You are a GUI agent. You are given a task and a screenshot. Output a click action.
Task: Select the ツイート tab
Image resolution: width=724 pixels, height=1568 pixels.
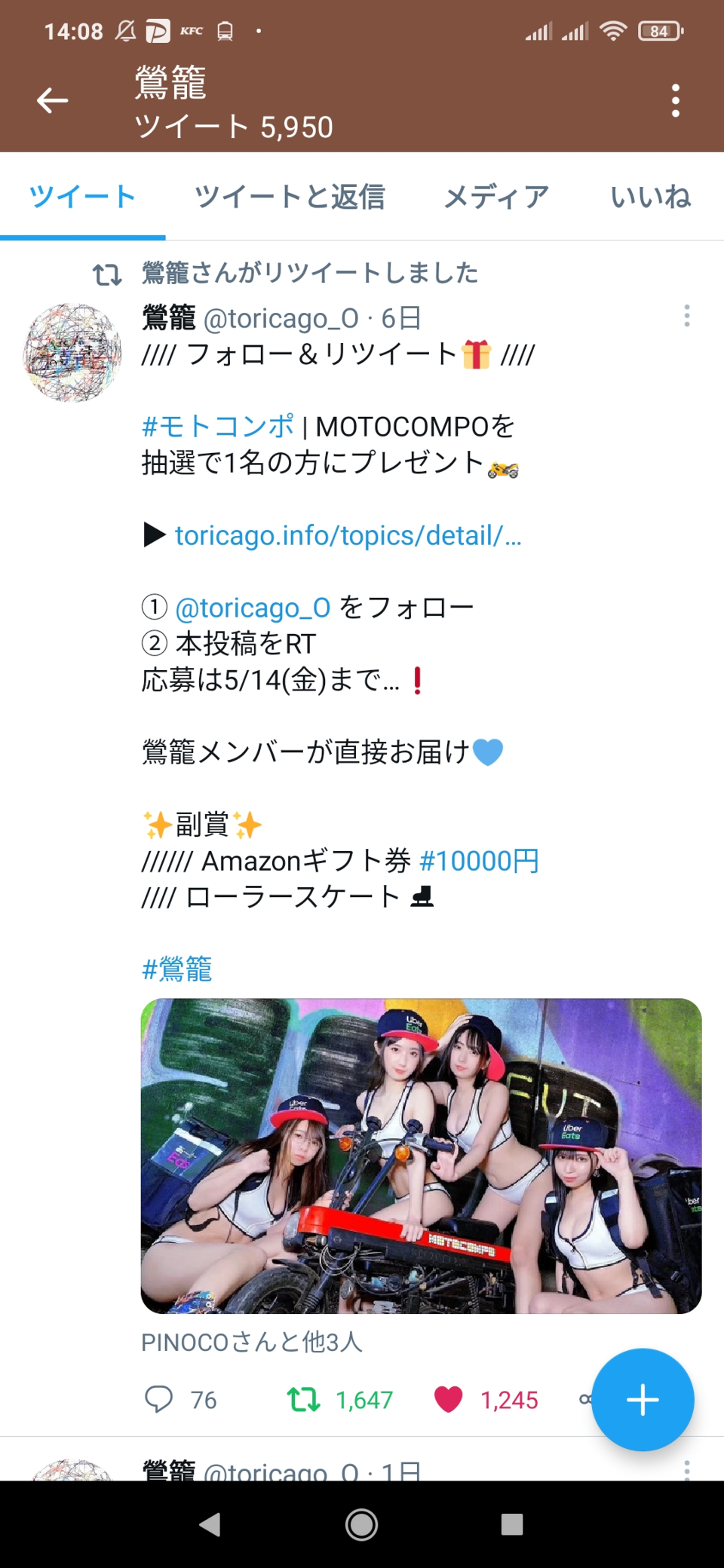82,197
